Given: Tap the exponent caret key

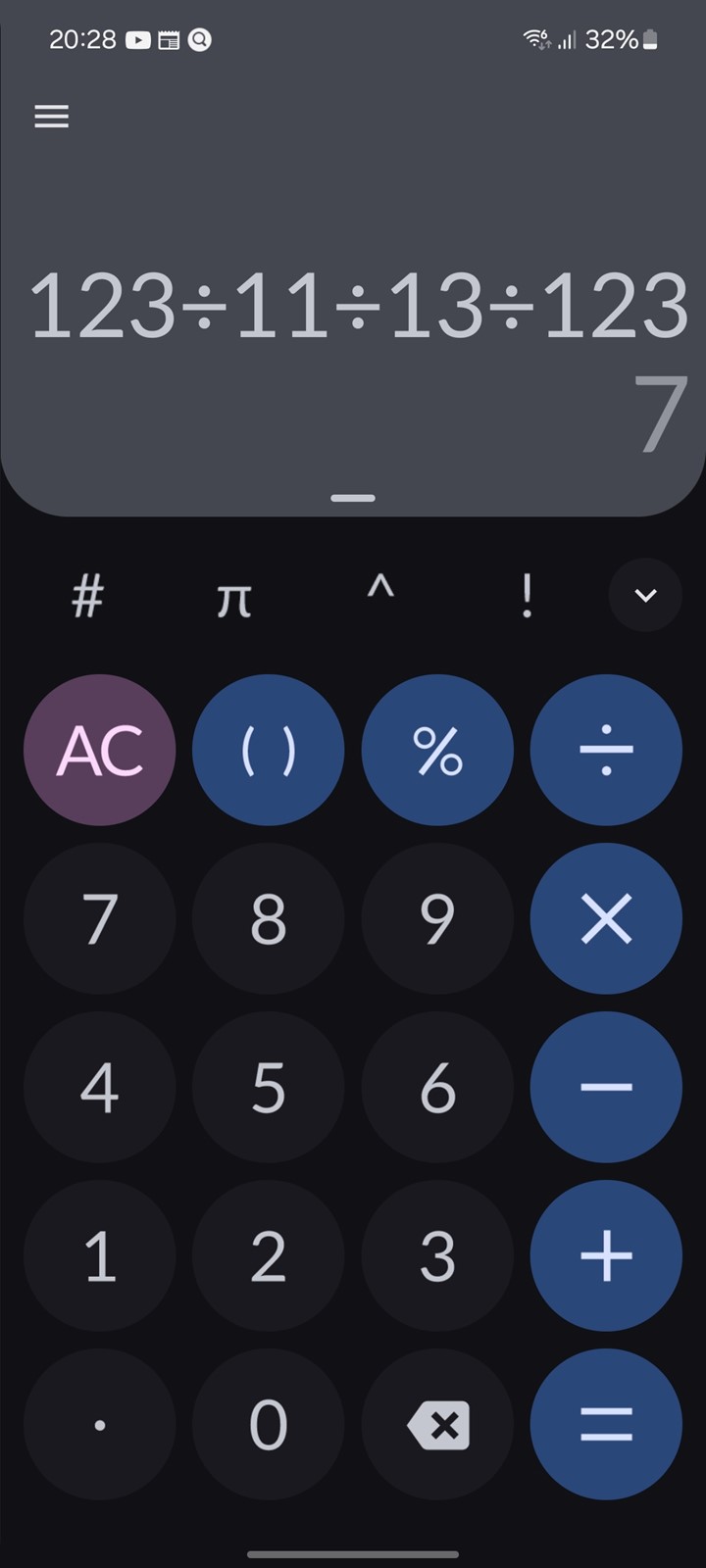Looking at the screenshot, I should tap(380, 592).
